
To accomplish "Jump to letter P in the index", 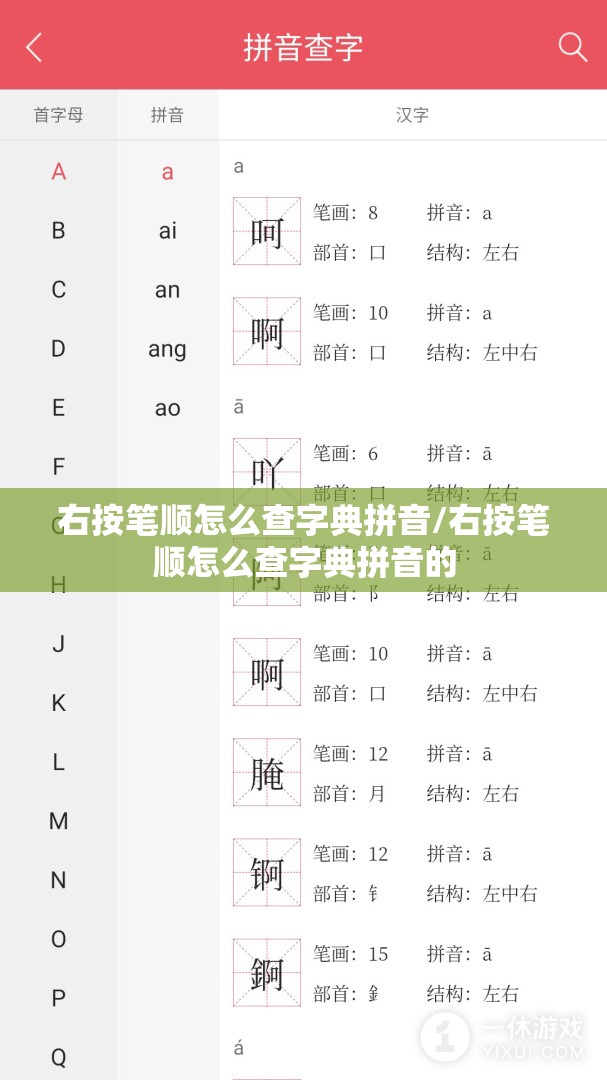I will click(x=59, y=998).
